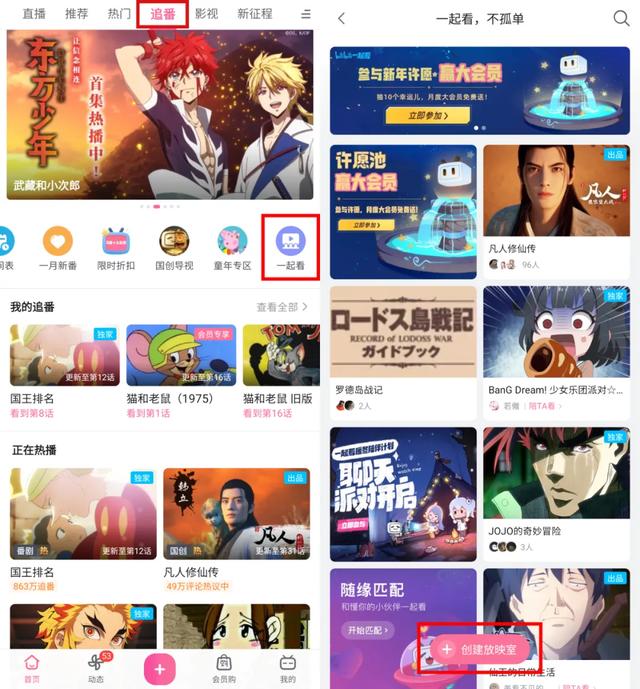Image resolution: width=640 pixels, height=689 pixels.
Task: Go to the 动态 tab
Action: (95, 668)
